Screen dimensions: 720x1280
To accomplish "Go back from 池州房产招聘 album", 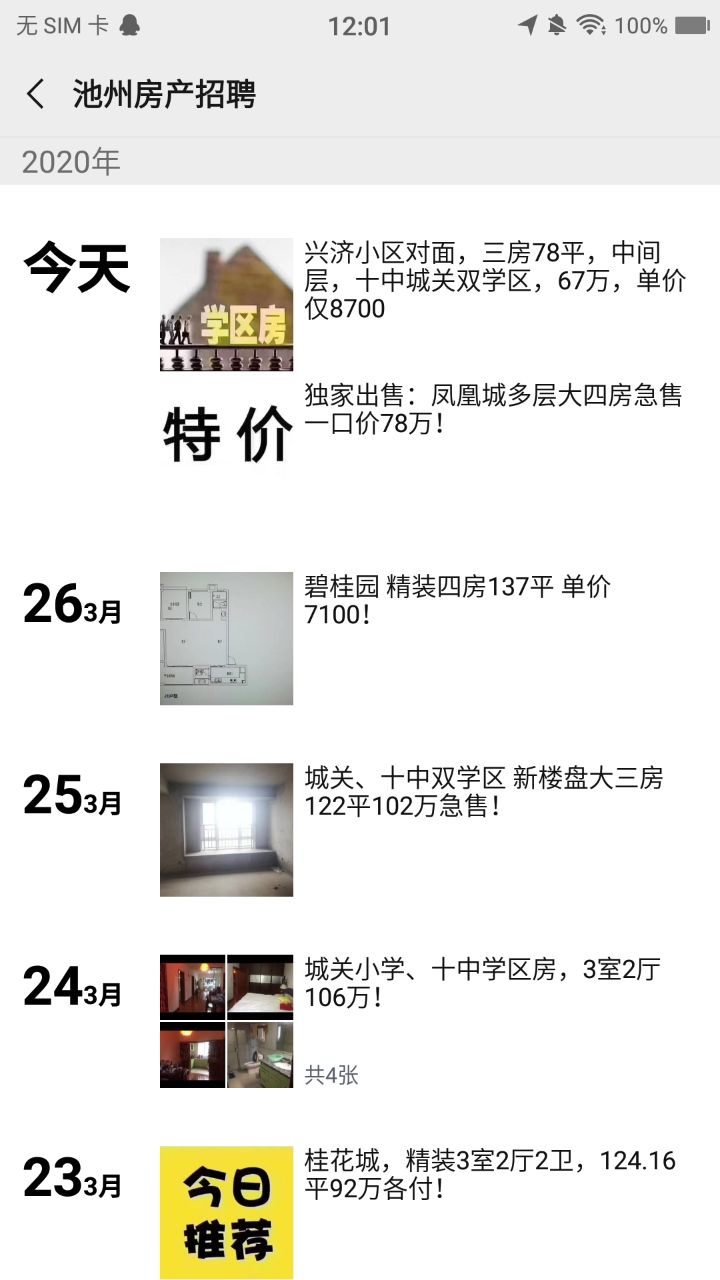I will tap(36, 95).
